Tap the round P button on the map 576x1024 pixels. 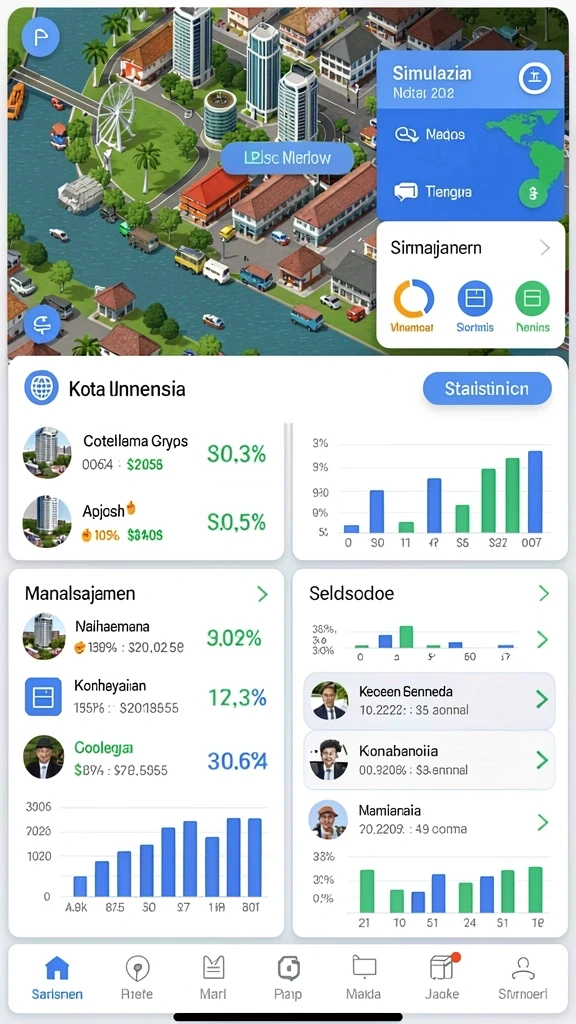pos(41,37)
